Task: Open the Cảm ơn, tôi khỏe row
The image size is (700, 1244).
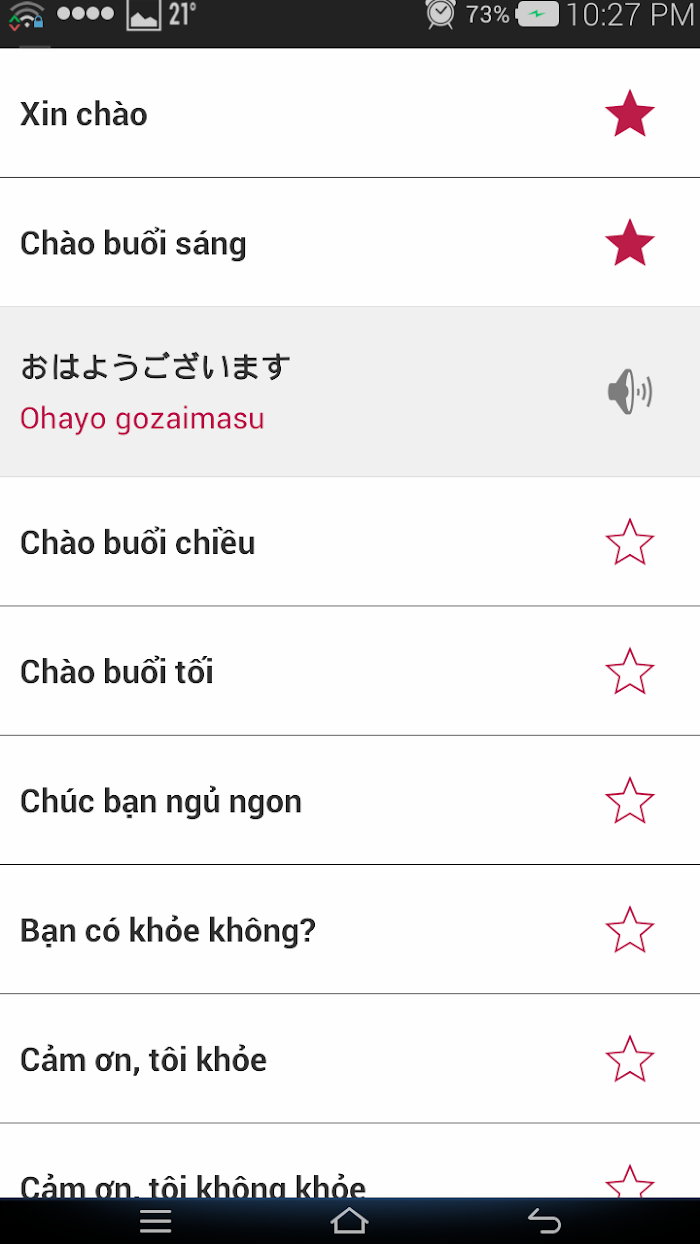Action: tap(350, 1058)
